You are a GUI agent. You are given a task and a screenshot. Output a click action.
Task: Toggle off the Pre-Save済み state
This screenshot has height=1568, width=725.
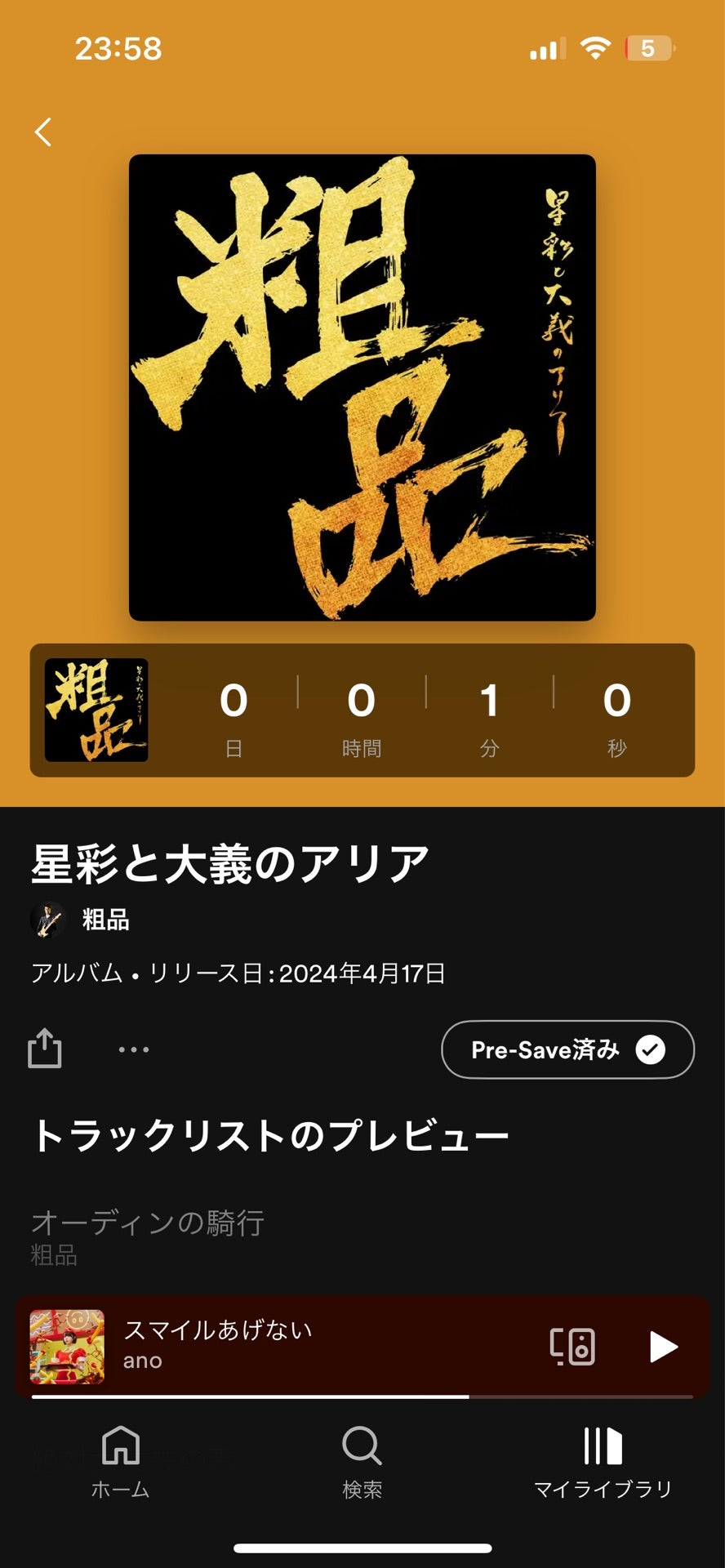pos(567,1049)
